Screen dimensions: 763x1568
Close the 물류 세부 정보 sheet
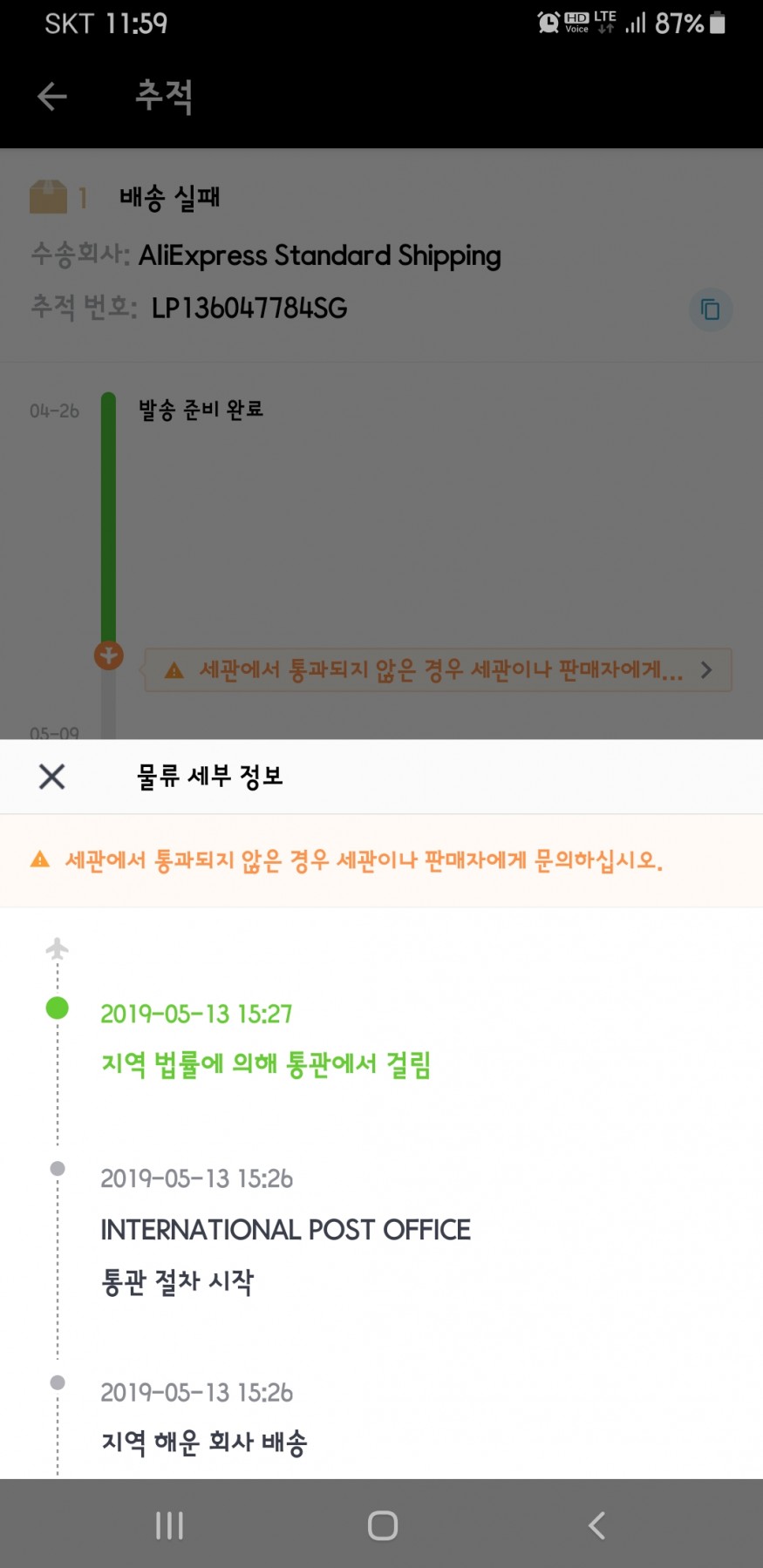click(52, 776)
